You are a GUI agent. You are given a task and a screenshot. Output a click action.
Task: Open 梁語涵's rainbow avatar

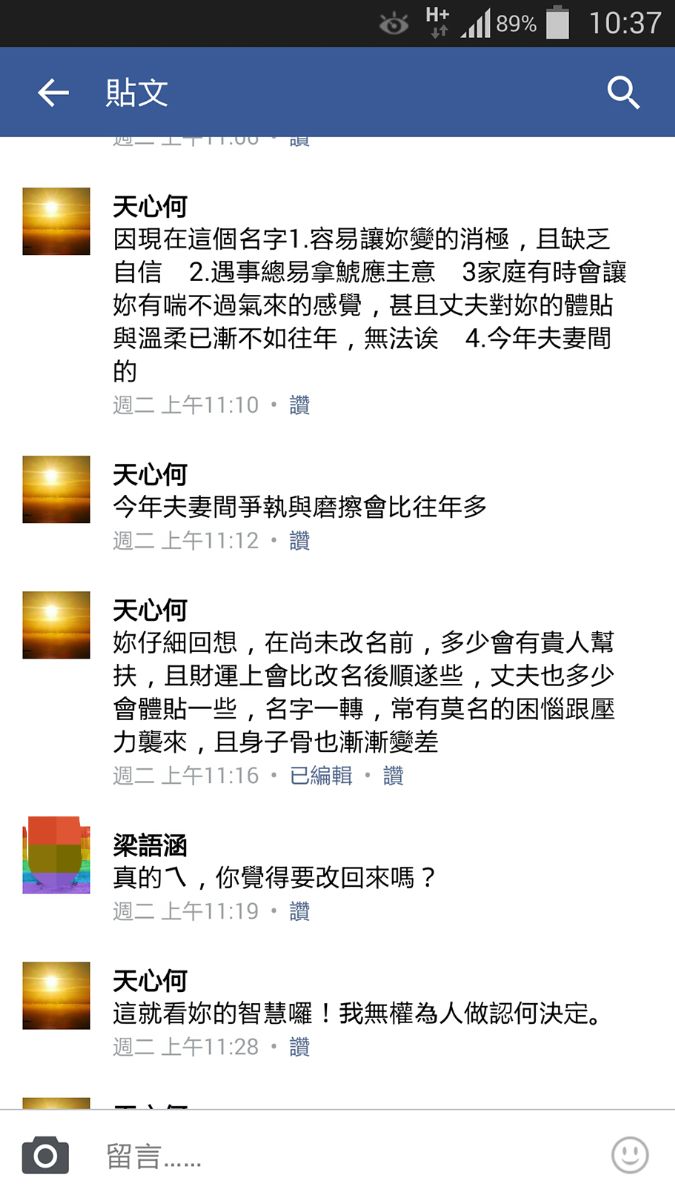point(56,855)
